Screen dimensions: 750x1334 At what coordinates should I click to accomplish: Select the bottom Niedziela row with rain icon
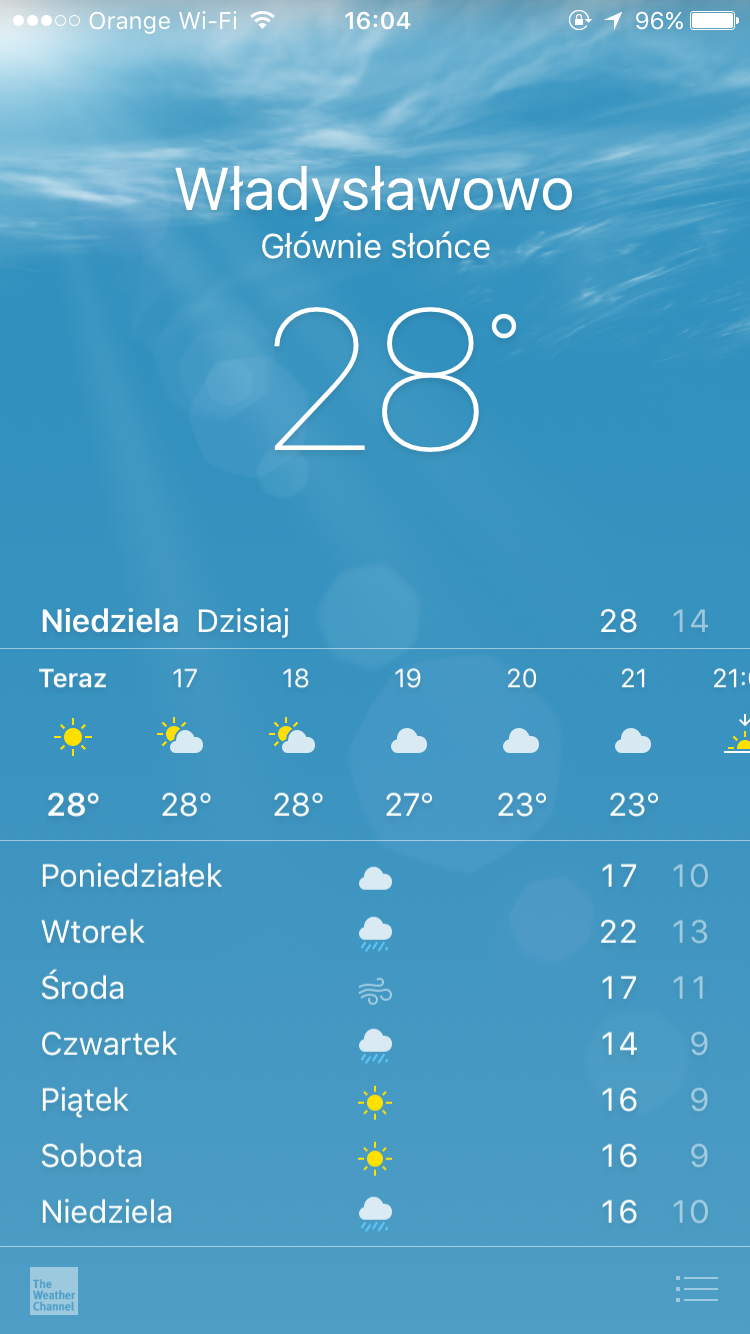(x=375, y=1211)
